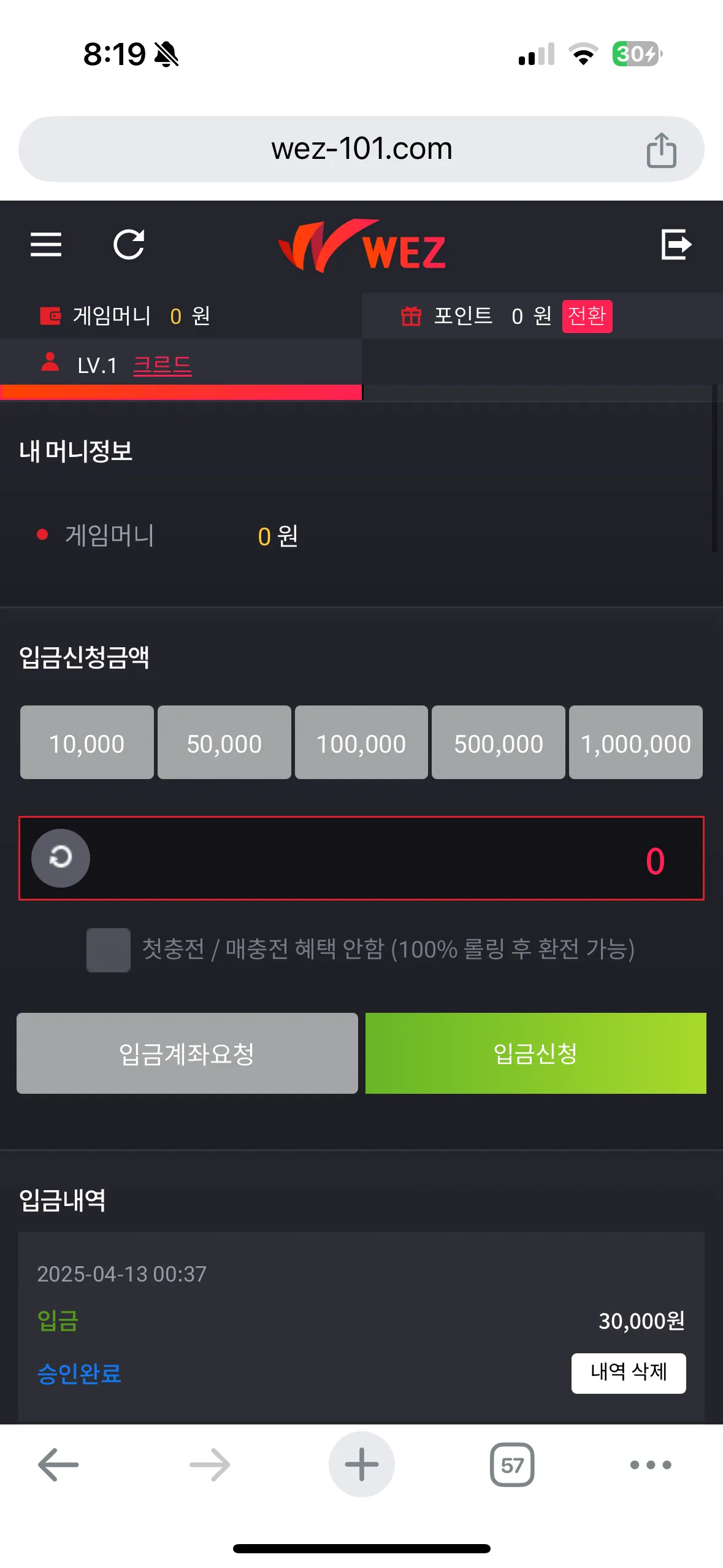Reset the deposit amount field

pyautogui.click(x=61, y=858)
